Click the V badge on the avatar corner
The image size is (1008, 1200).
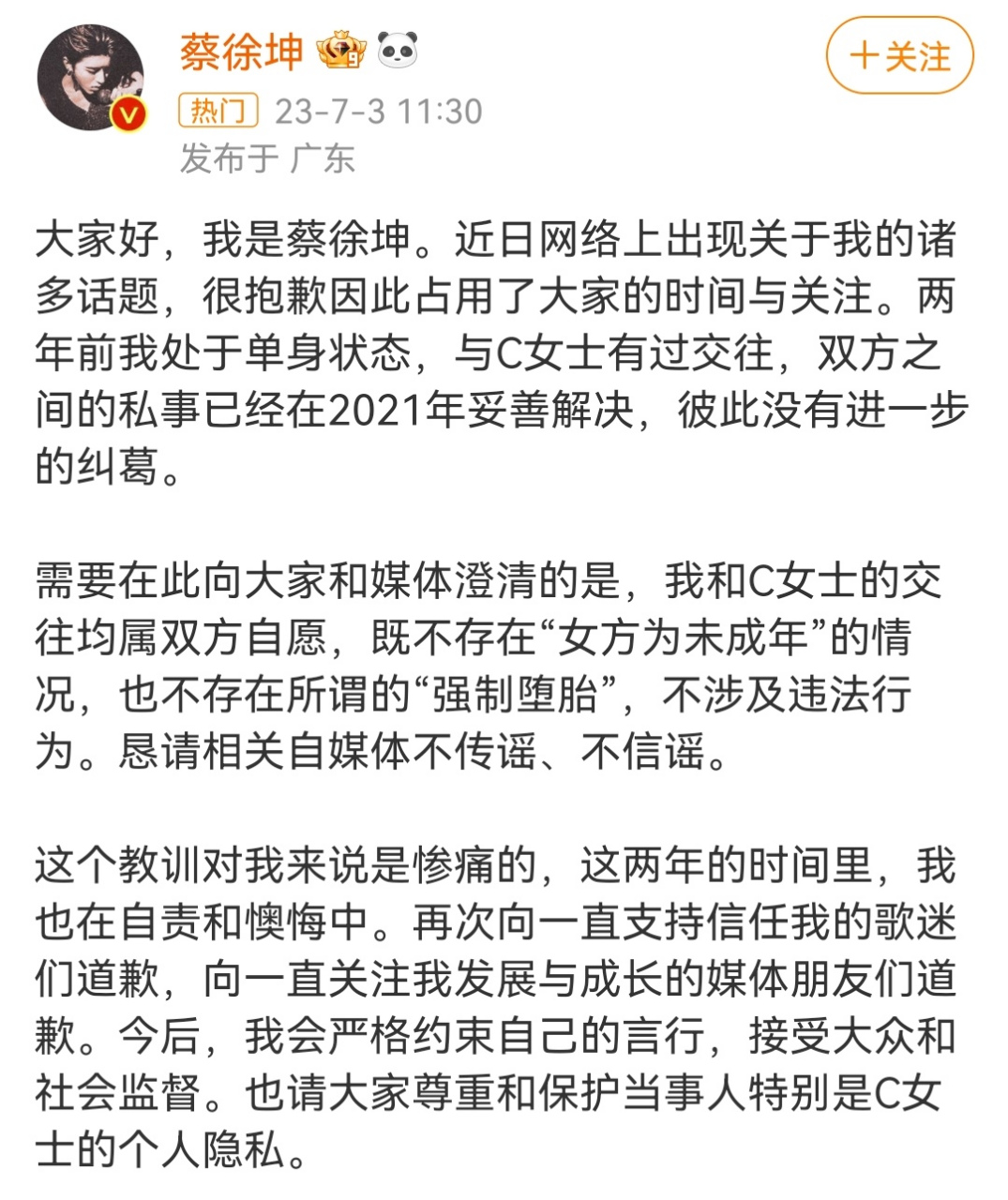[x=128, y=116]
